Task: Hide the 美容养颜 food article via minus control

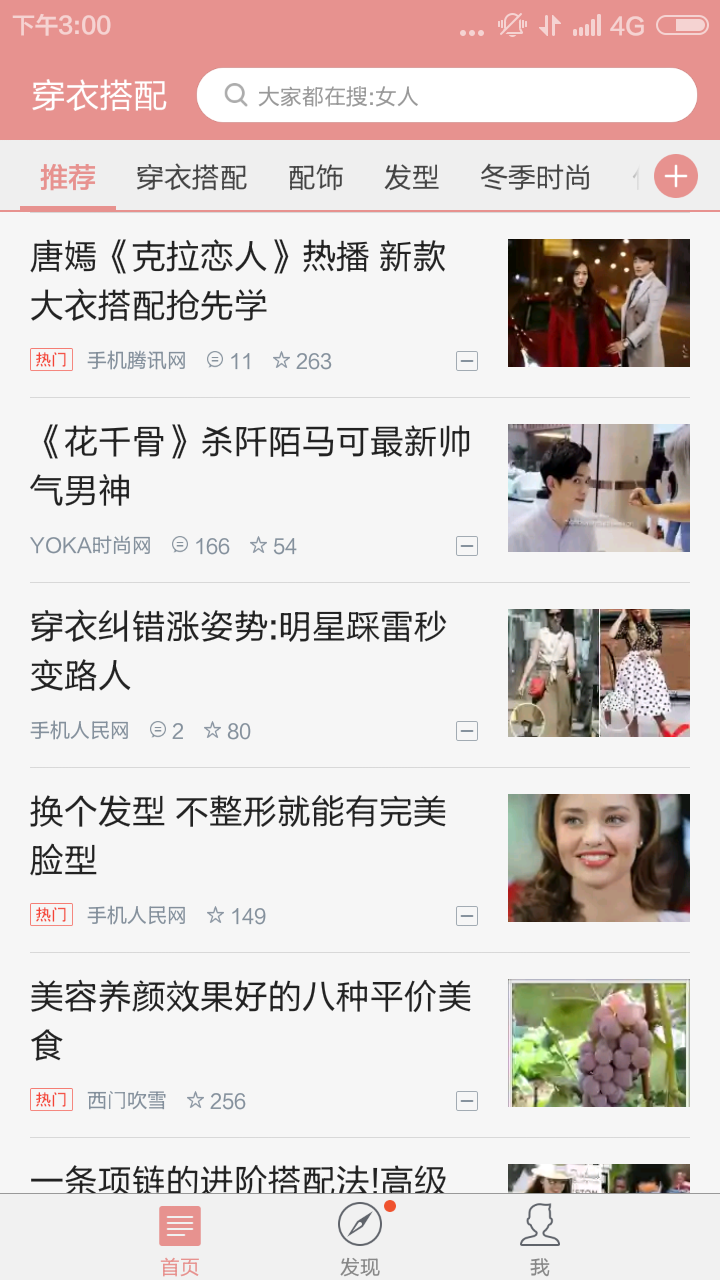Action: (466, 1100)
